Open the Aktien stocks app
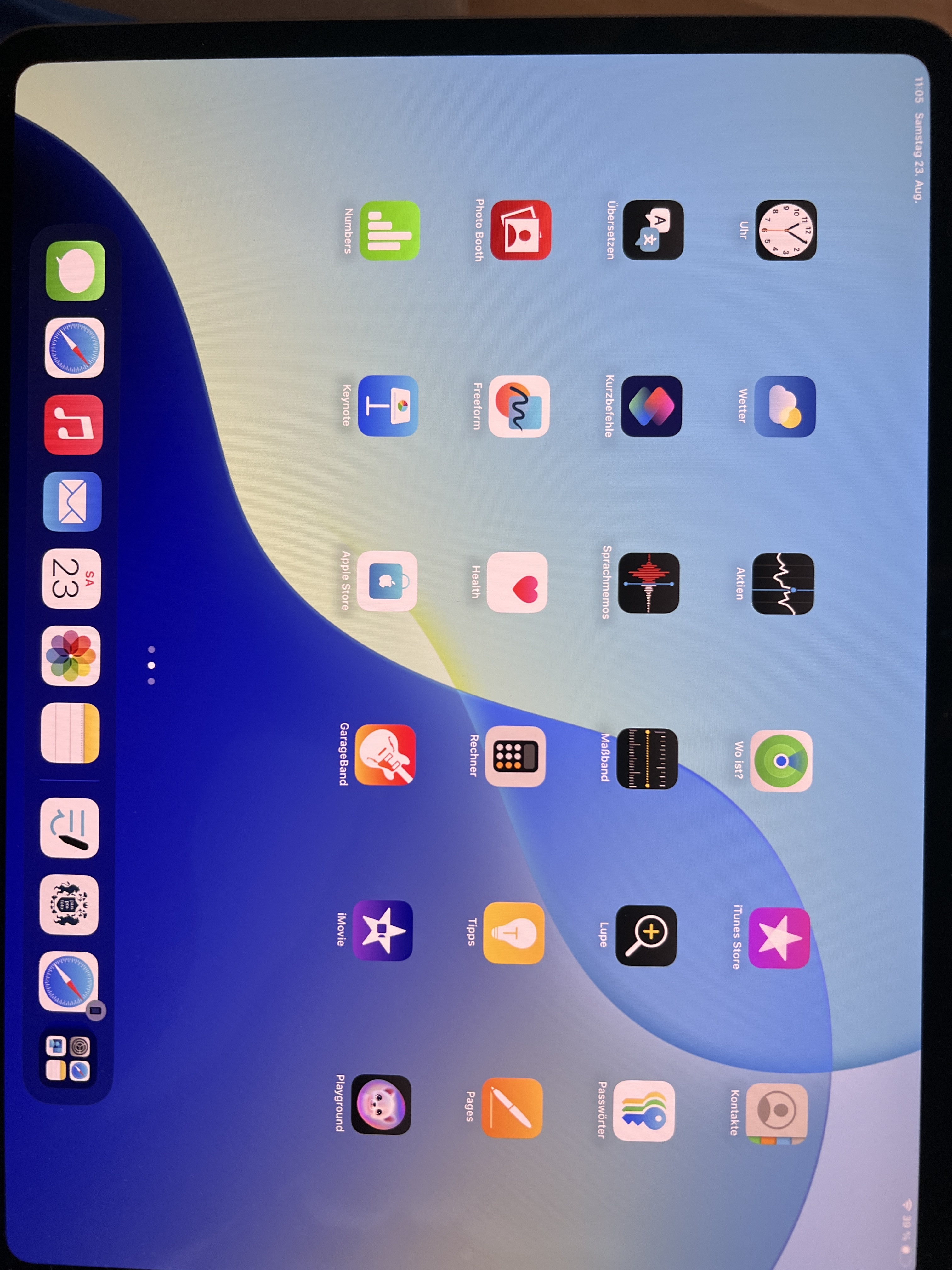The height and width of the screenshot is (1270, 952). tap(783, 583)
